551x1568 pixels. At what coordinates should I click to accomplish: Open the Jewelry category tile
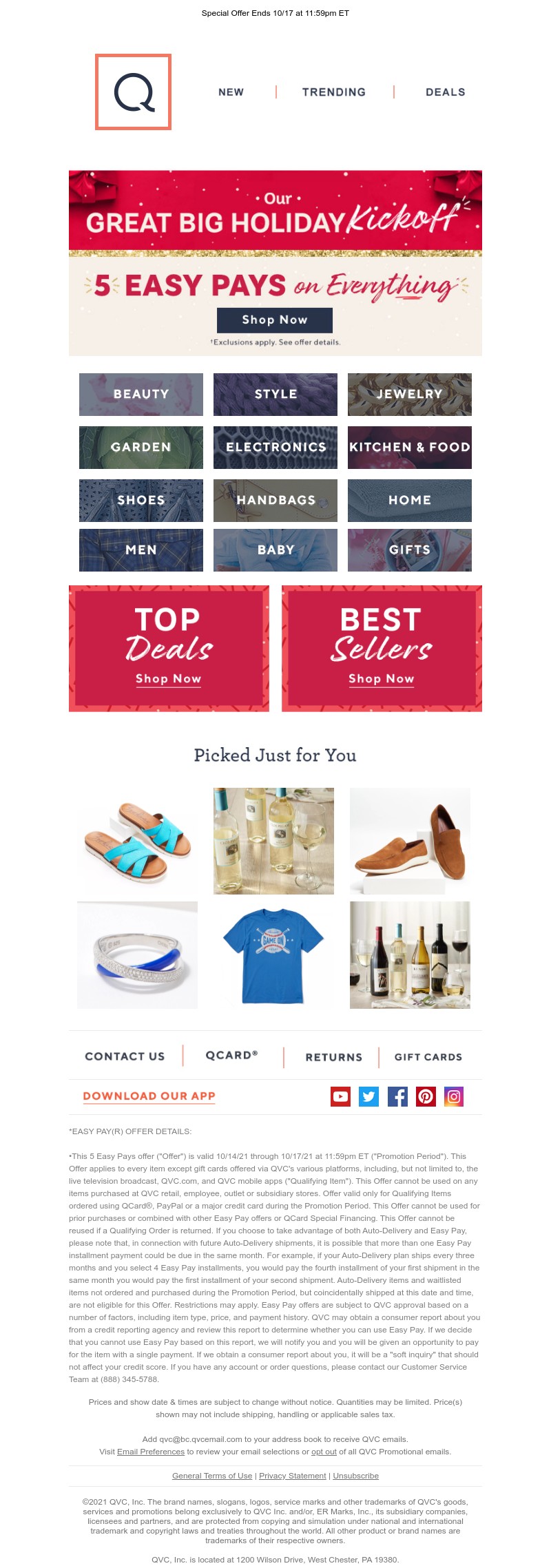[410, 395]
